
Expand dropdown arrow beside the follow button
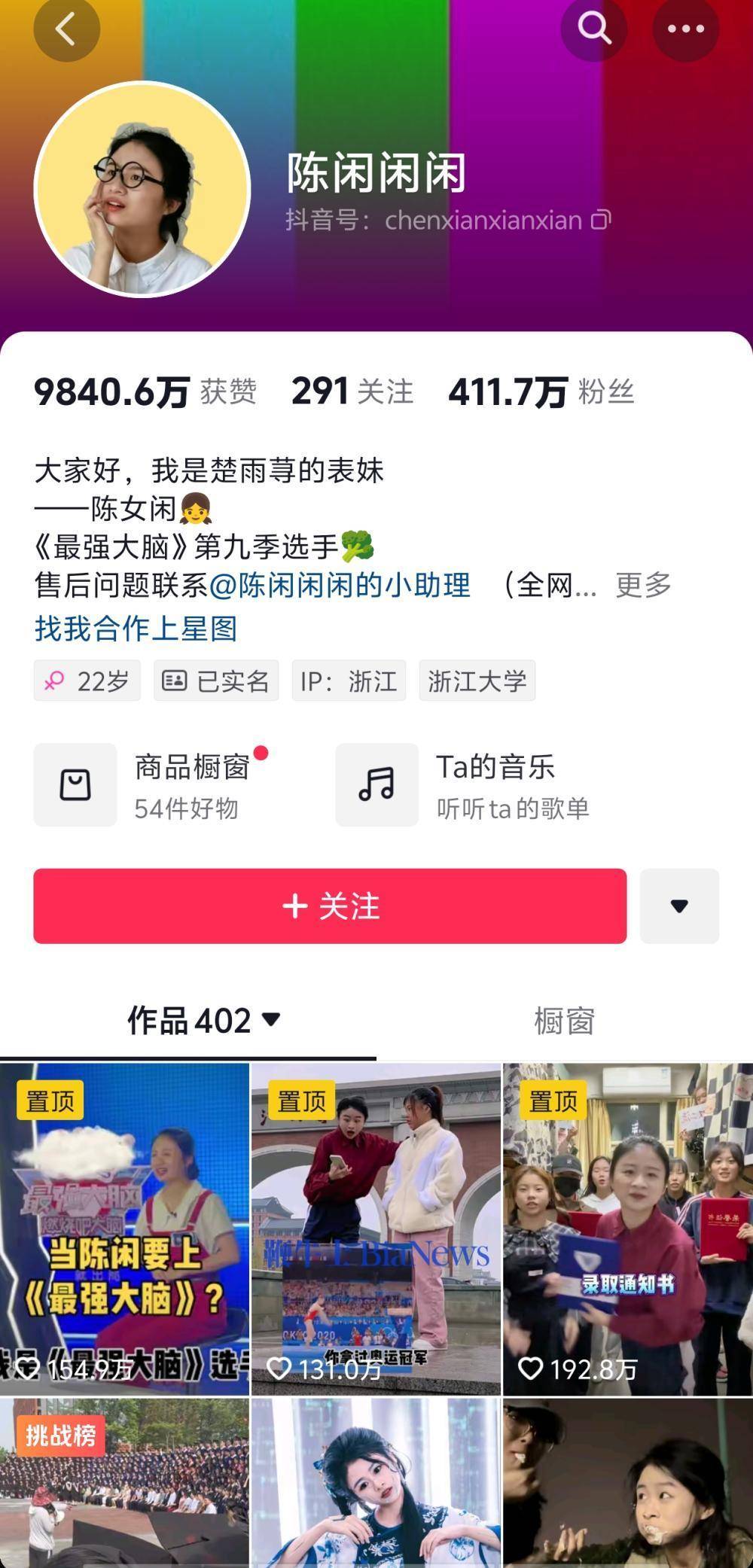pos(679,906)
